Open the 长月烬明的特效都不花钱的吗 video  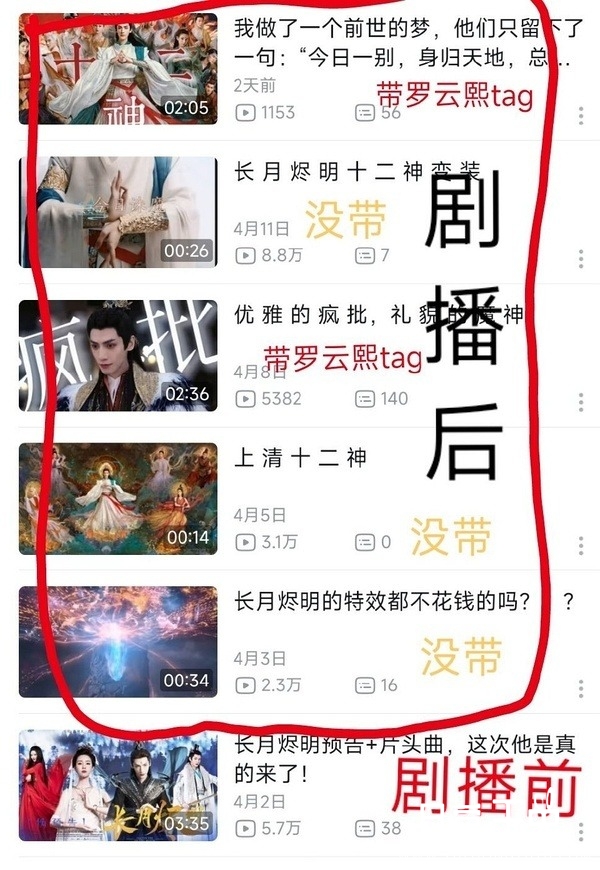[x=118, y=641]
